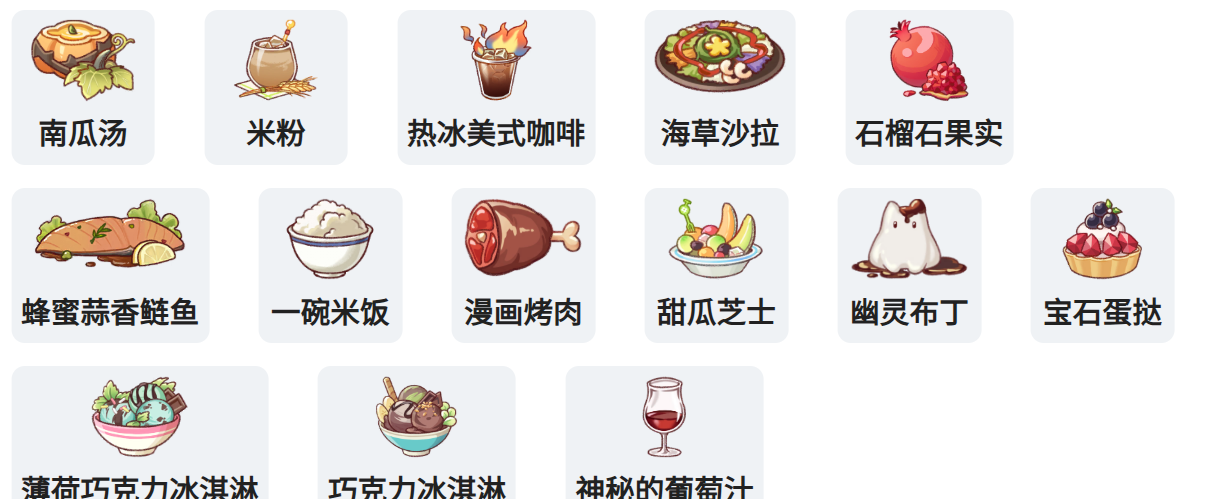
Task: Open the 幽灵布丁 card
Action: [909, 266]
